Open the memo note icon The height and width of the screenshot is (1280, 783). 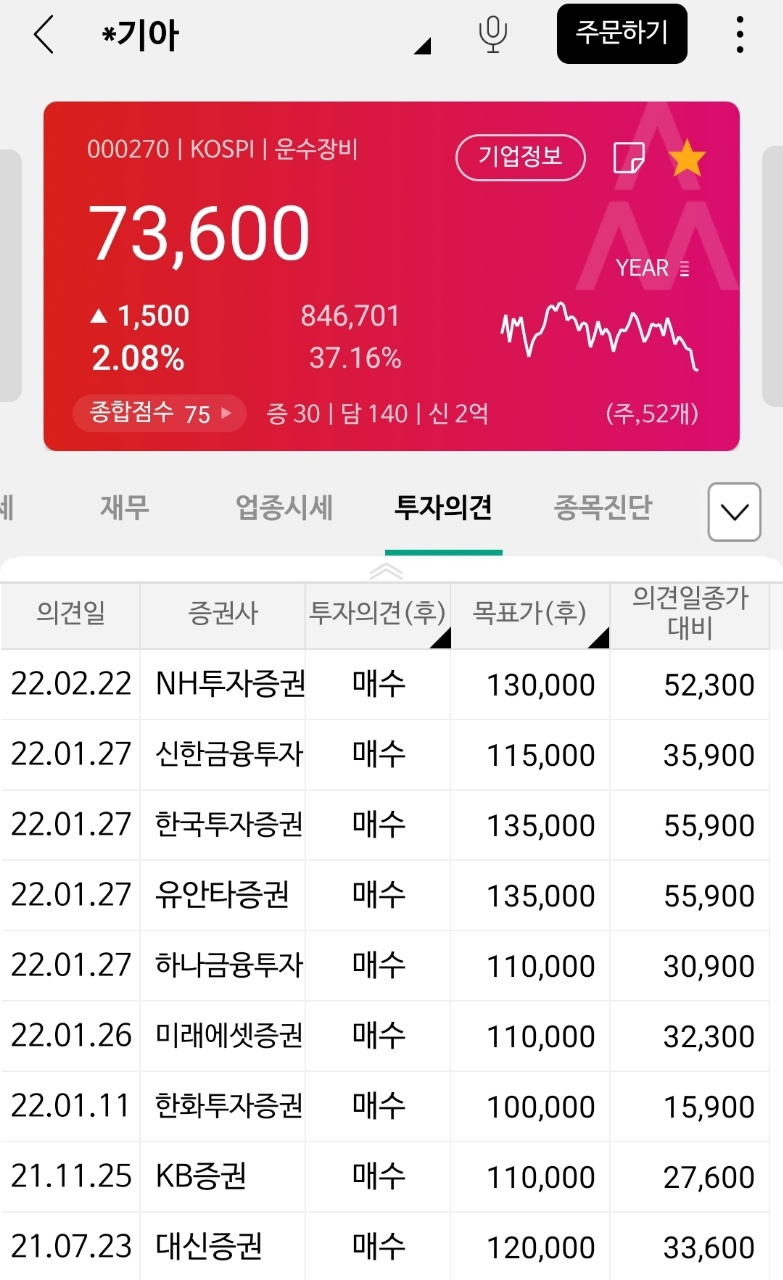[x=628, y=158]
